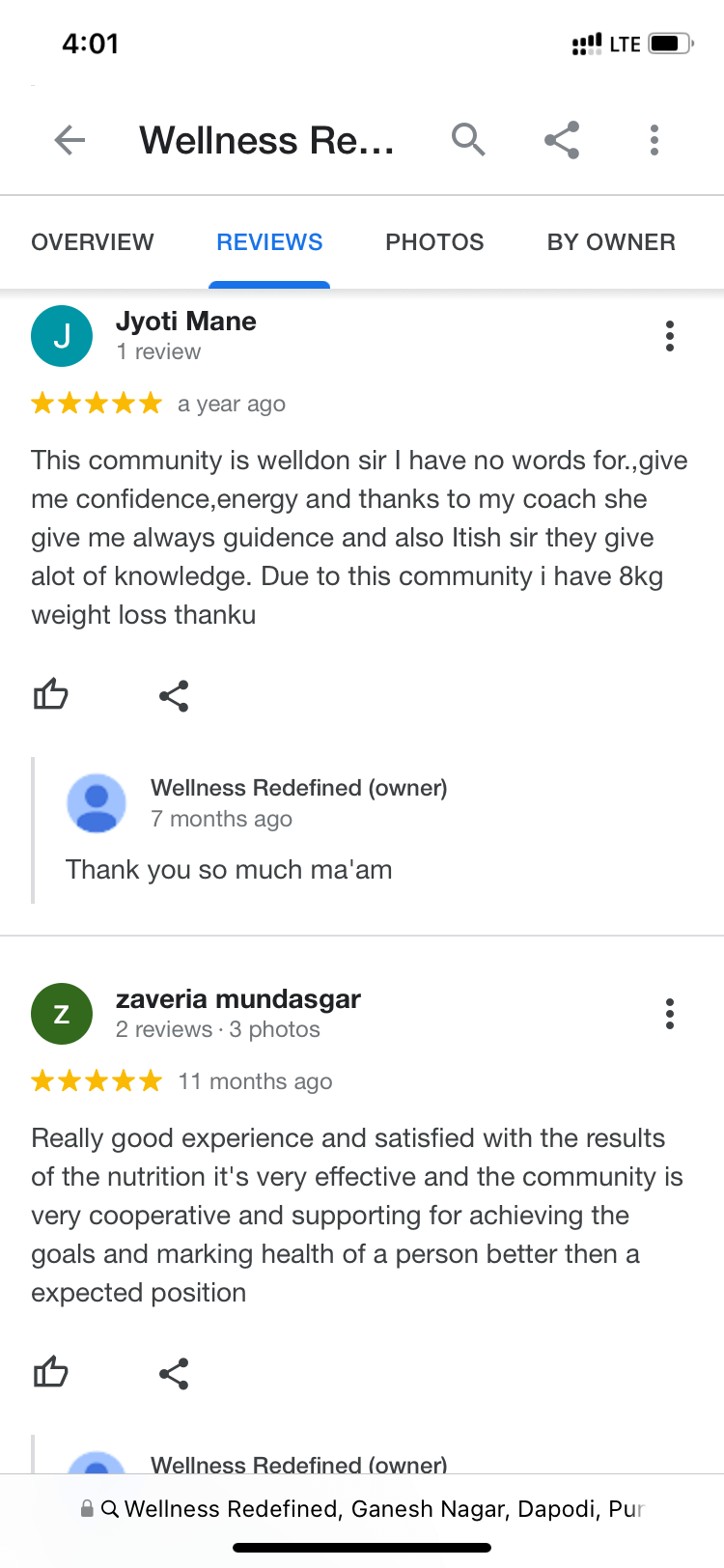Like zaveria mundasgar's review
Screen dimensions: 724x1568
click(x=51, y=1373)
